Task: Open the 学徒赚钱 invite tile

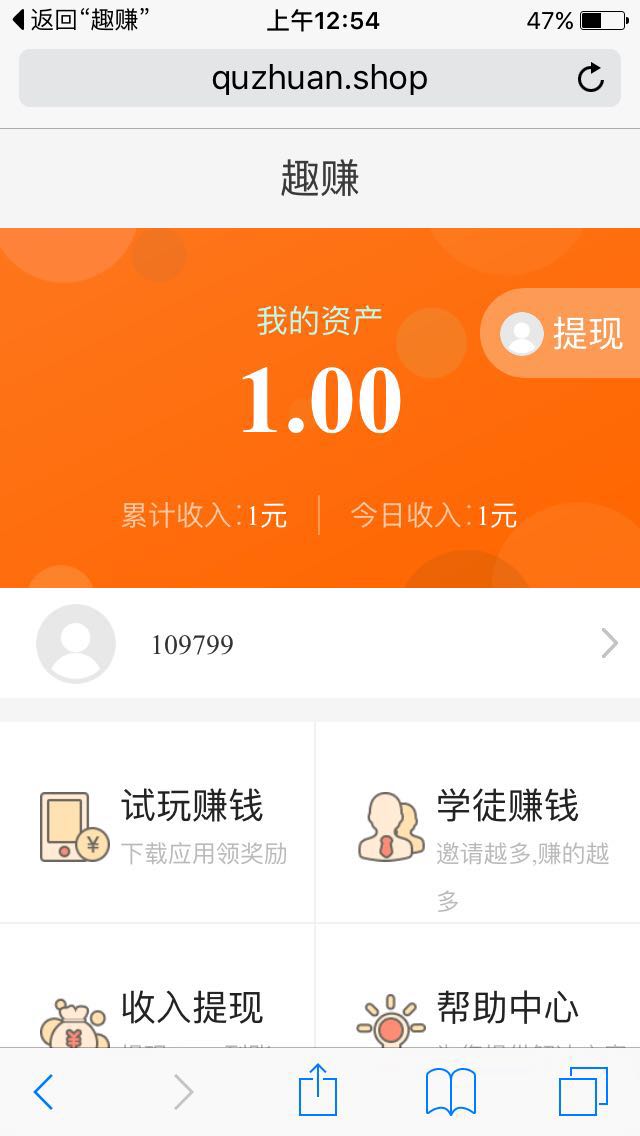Action: 478,824
